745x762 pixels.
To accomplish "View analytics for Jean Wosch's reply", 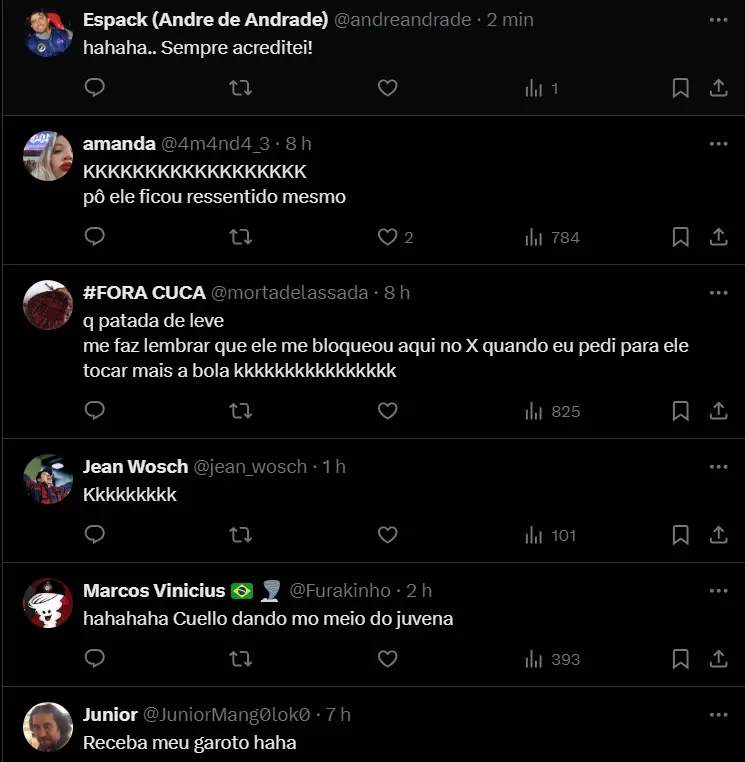I will 550,535.
